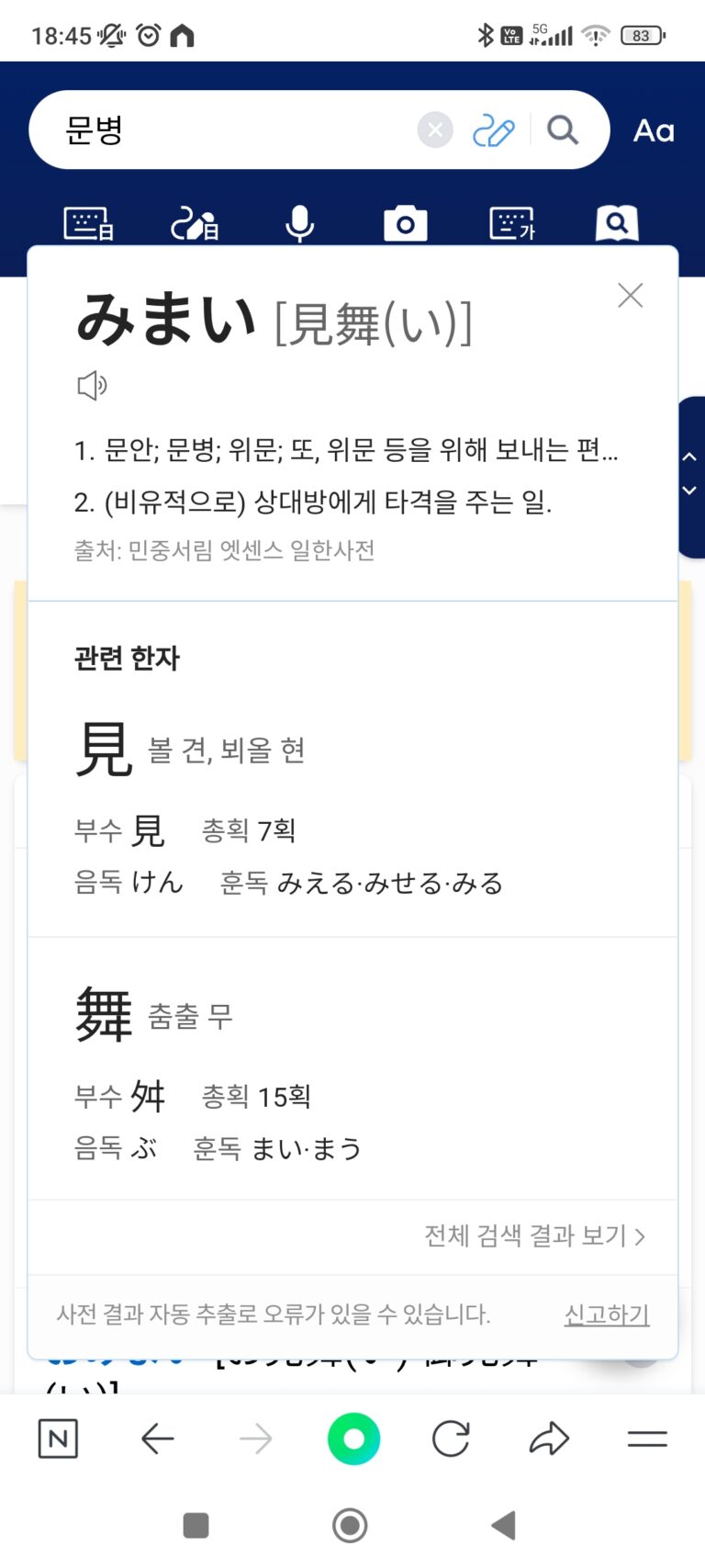Tap the green circle button
Screen dimensions: 705x1568
(x=353, y=1438)
